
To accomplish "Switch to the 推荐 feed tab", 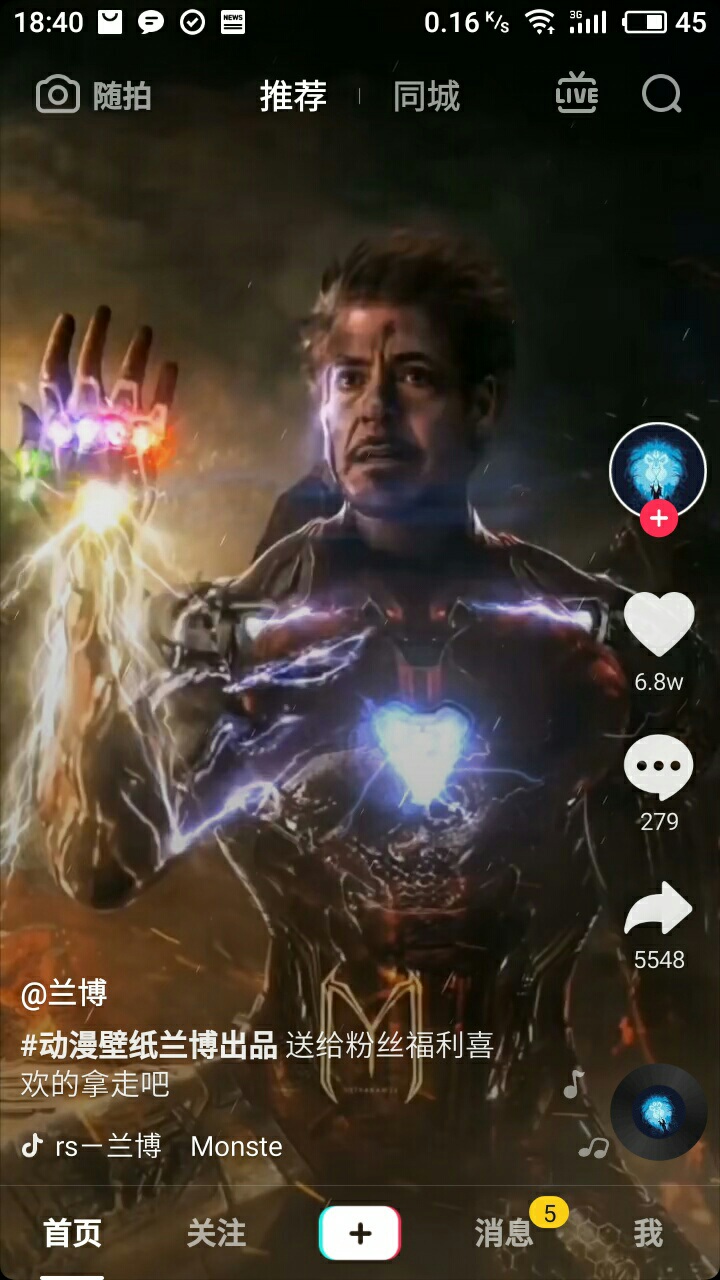I will pos(293,96).
